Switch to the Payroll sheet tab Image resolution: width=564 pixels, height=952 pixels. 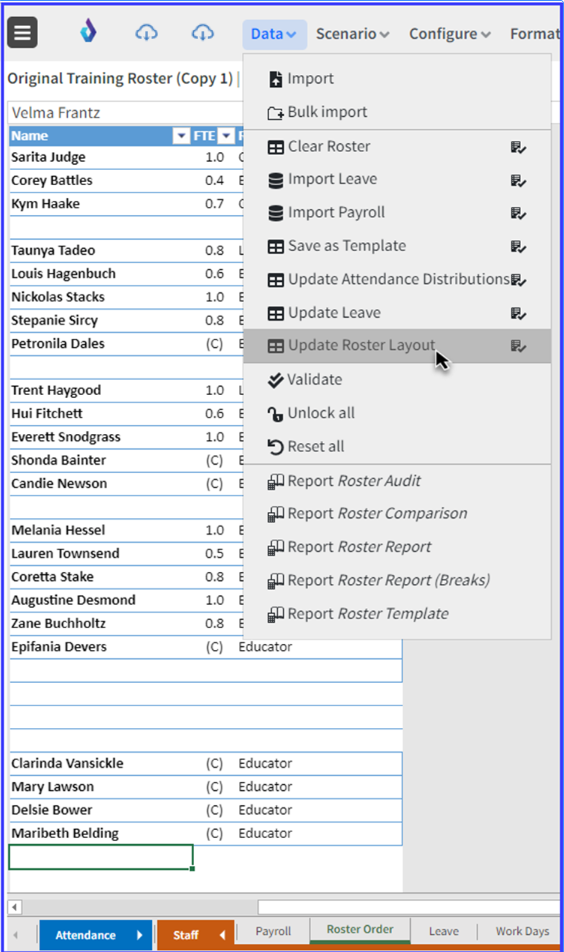click(x=273, y=931)
